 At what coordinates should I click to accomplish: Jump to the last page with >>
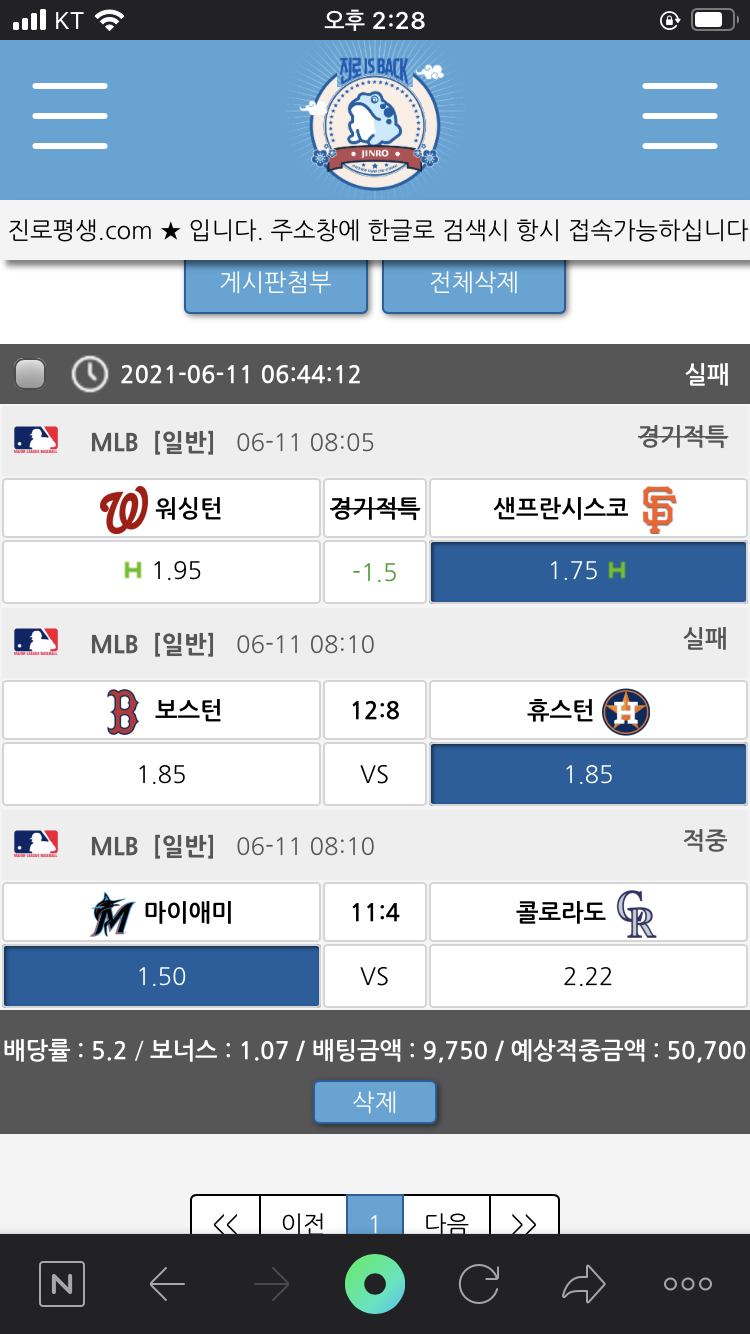pyautogui.click(x=524, y=1220)
